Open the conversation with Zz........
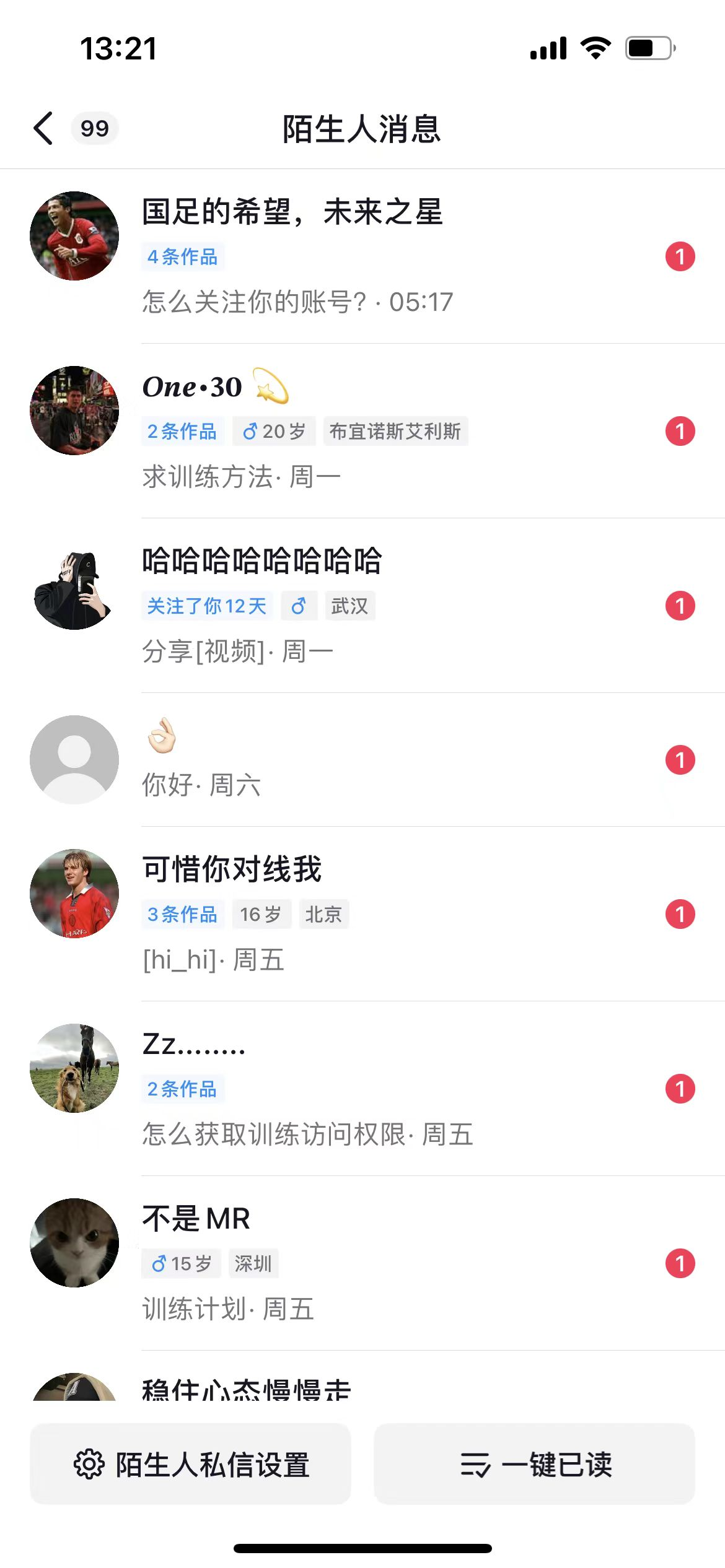 point(372,1088)
